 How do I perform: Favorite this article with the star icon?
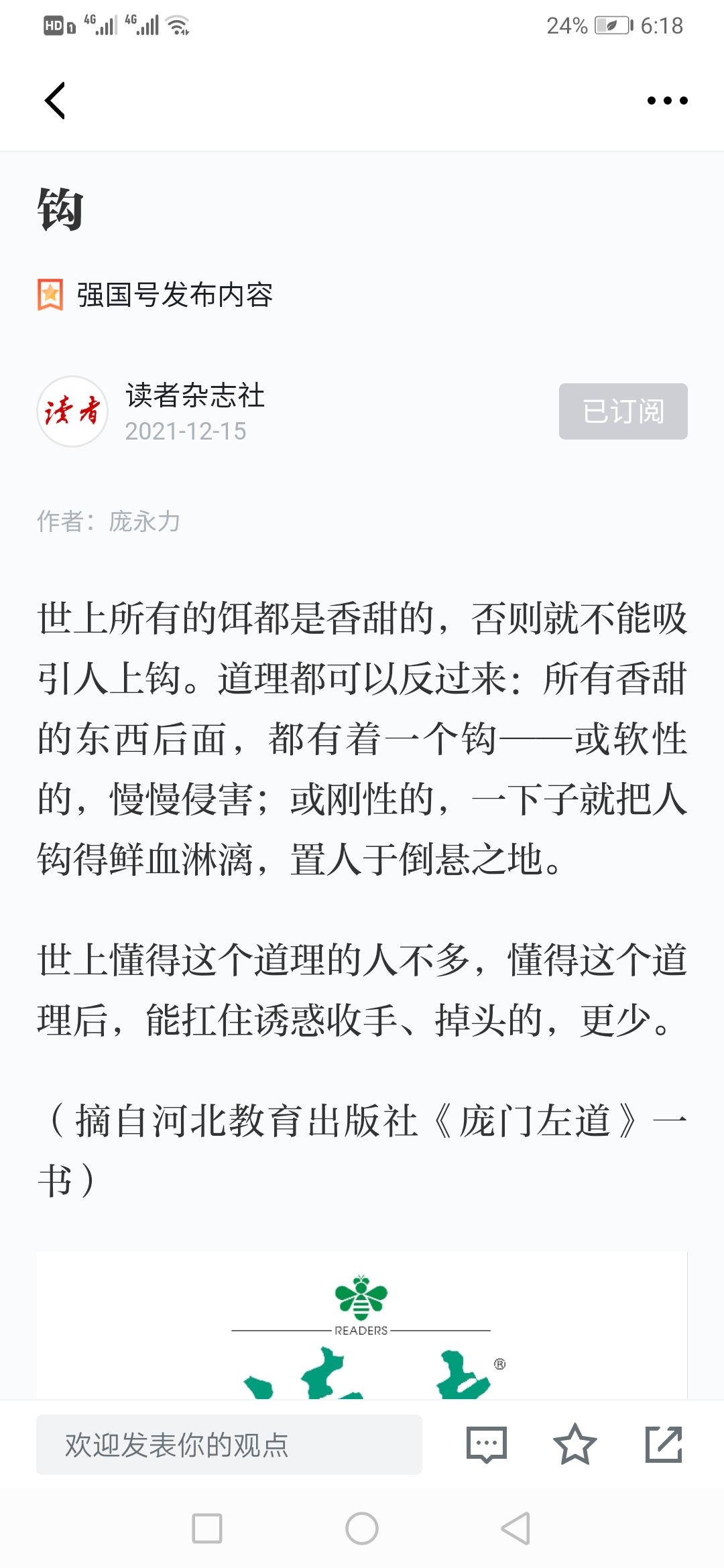point(575,1444)
